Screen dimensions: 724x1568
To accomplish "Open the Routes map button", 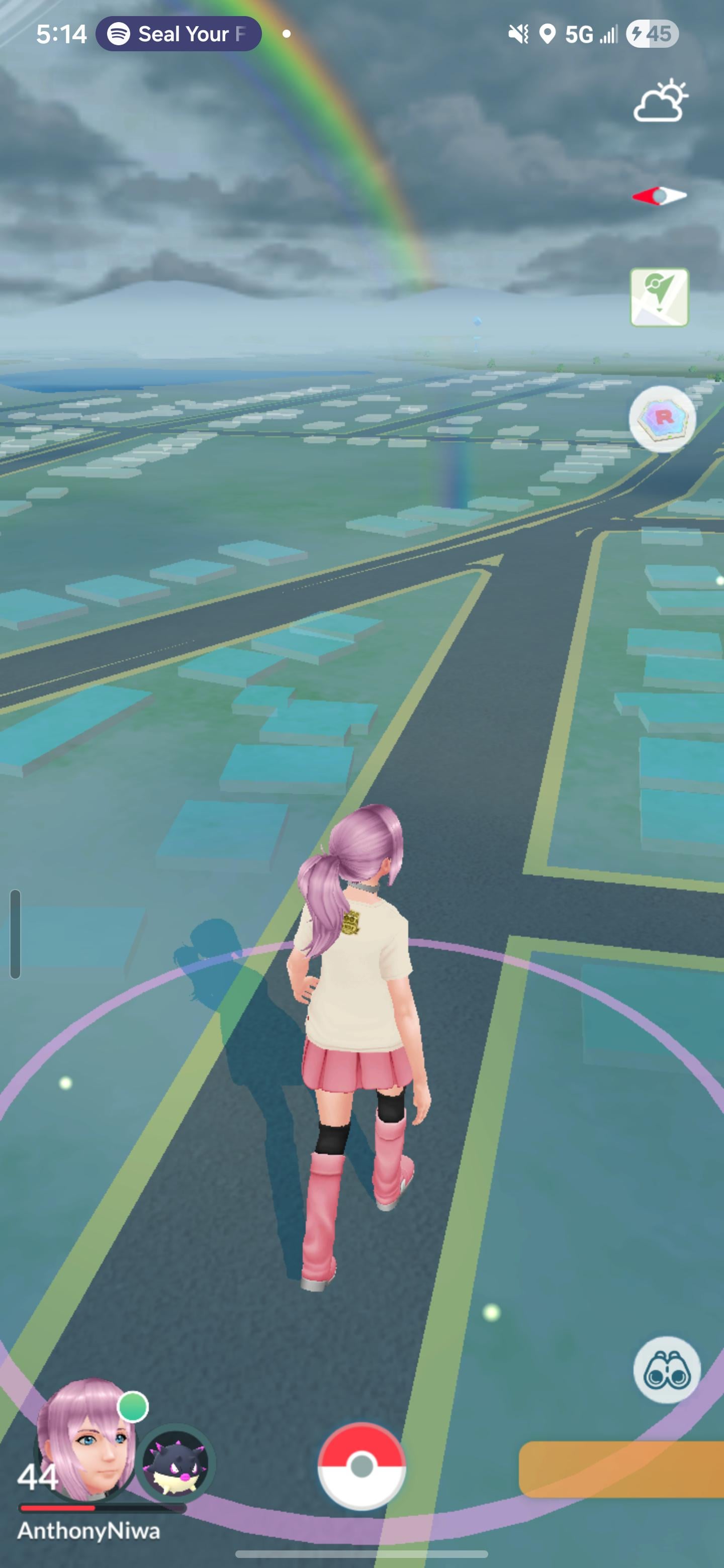I will pyautogui.click(x=660, y=297).
